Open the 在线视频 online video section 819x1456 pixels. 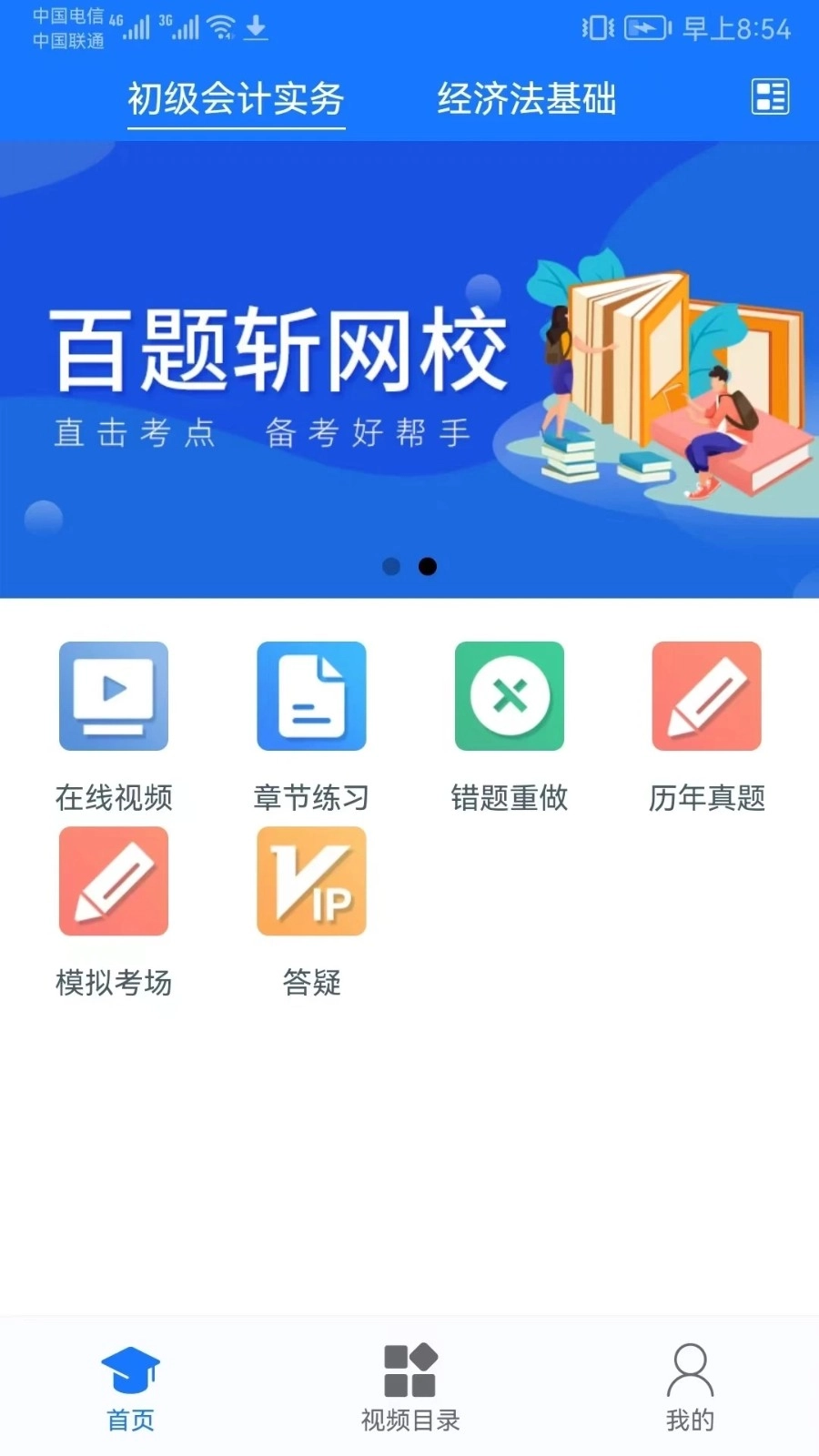113,728
